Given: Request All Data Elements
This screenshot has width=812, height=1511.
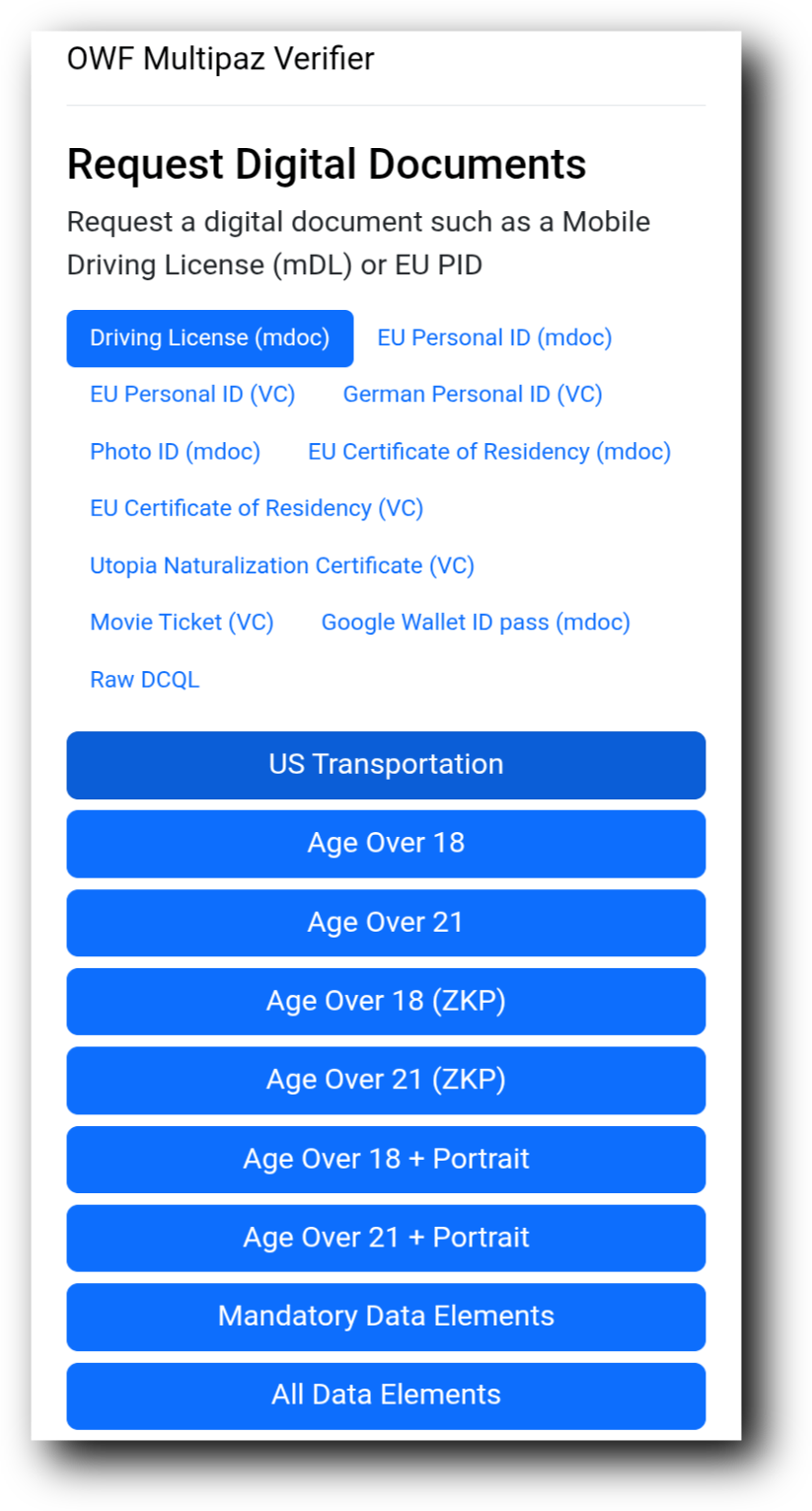Looking at the screenshot, I should [x=386, y=1396].
